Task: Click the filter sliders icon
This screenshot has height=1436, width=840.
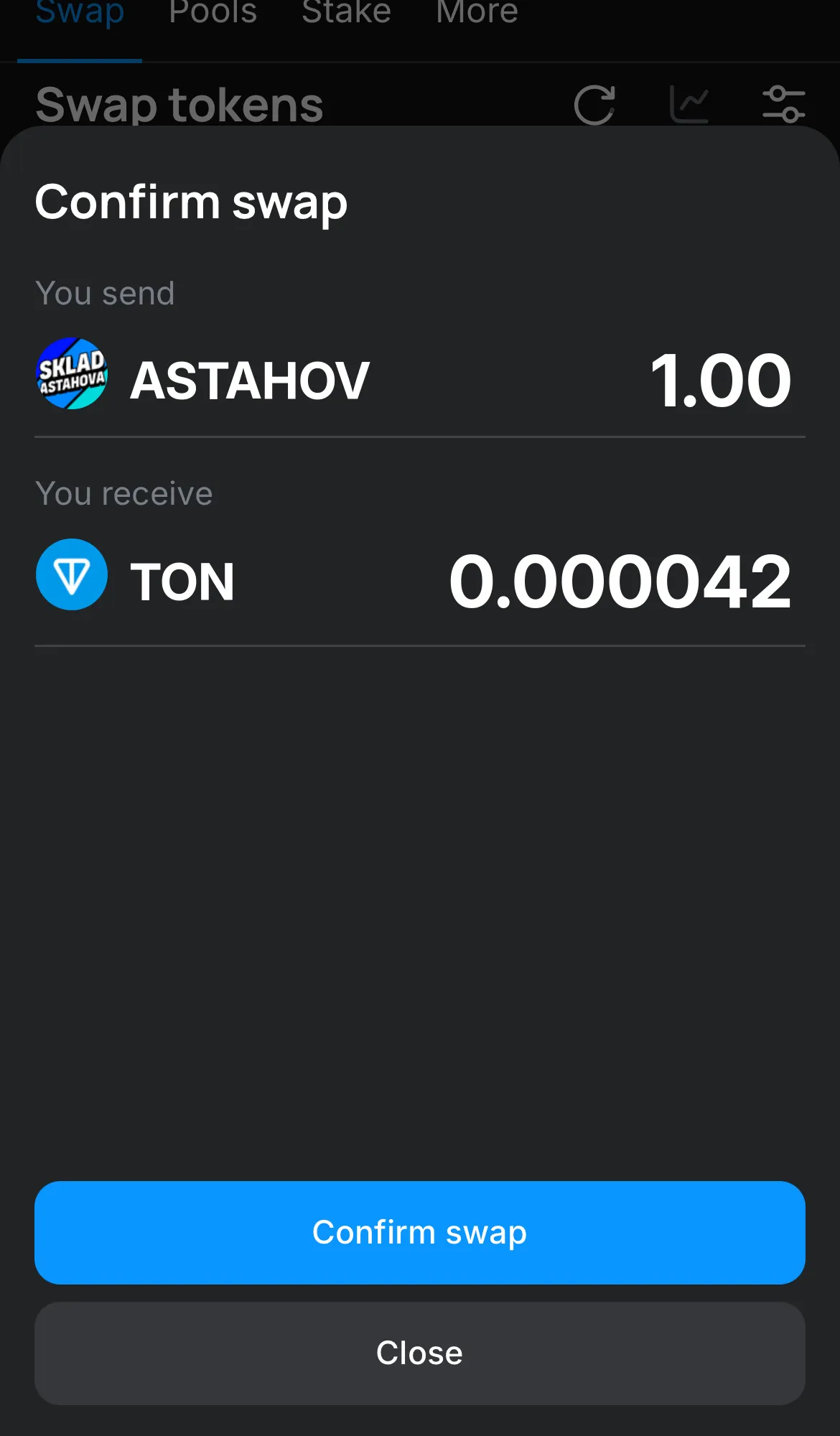Action: point(785,104)
